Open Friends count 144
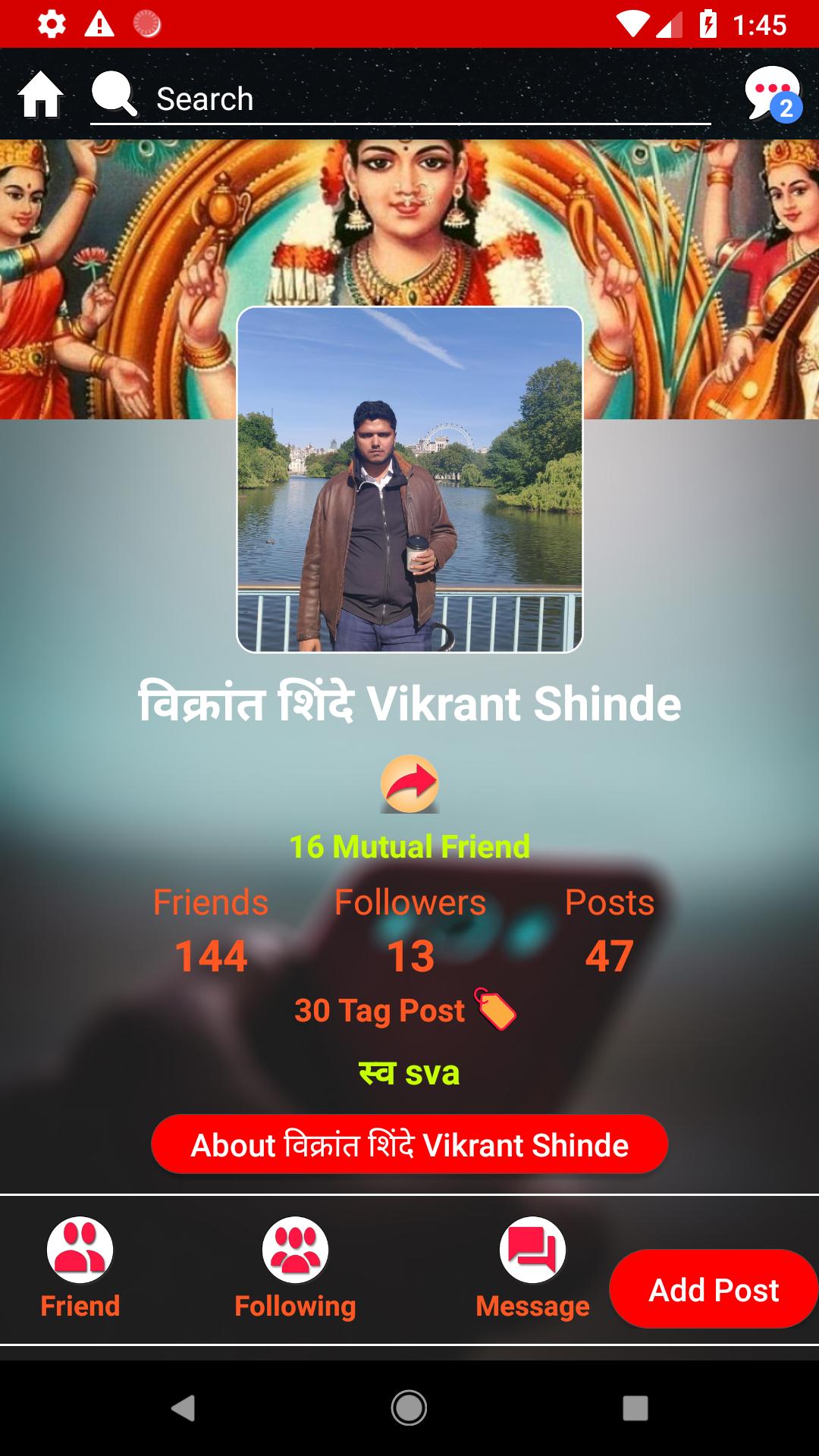Viewport: 819px width, 1456px height. pos(211,930)
